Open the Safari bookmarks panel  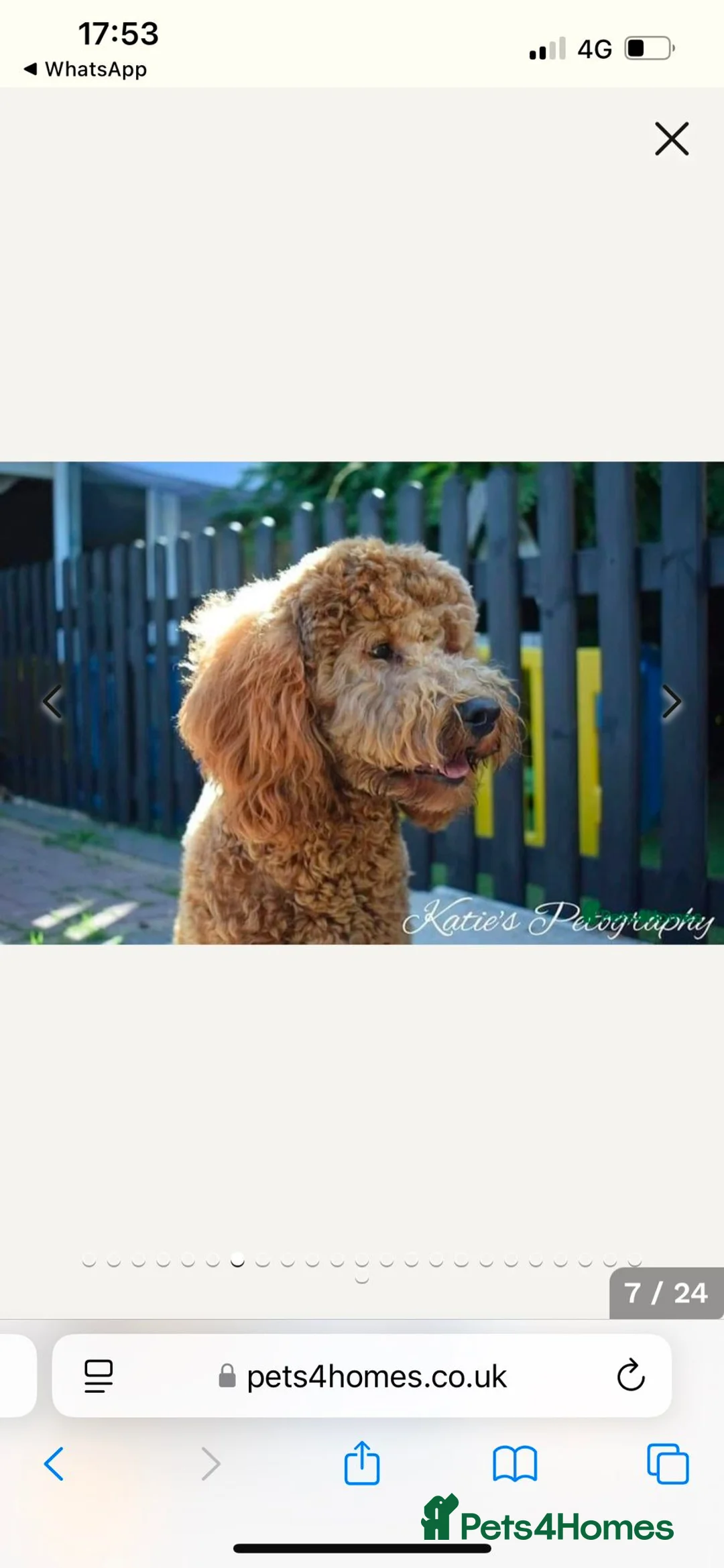(x=514, y=1465)
